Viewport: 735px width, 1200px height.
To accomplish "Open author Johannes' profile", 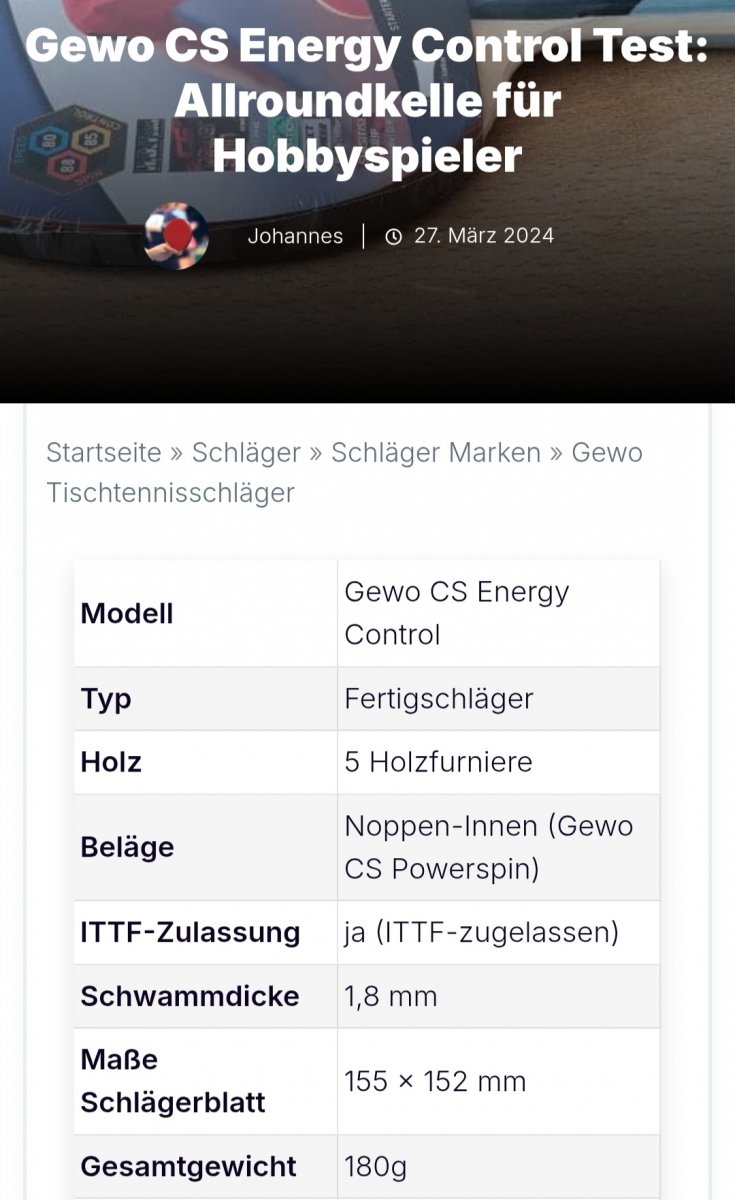I will coord(295,236).
